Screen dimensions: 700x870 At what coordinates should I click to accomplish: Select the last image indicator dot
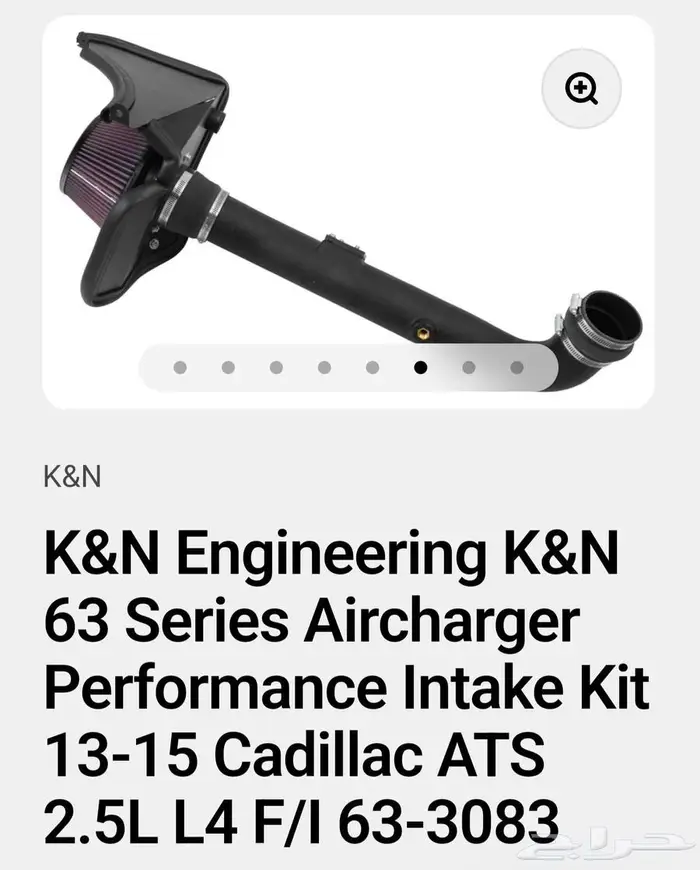click(x=517, y=367)
